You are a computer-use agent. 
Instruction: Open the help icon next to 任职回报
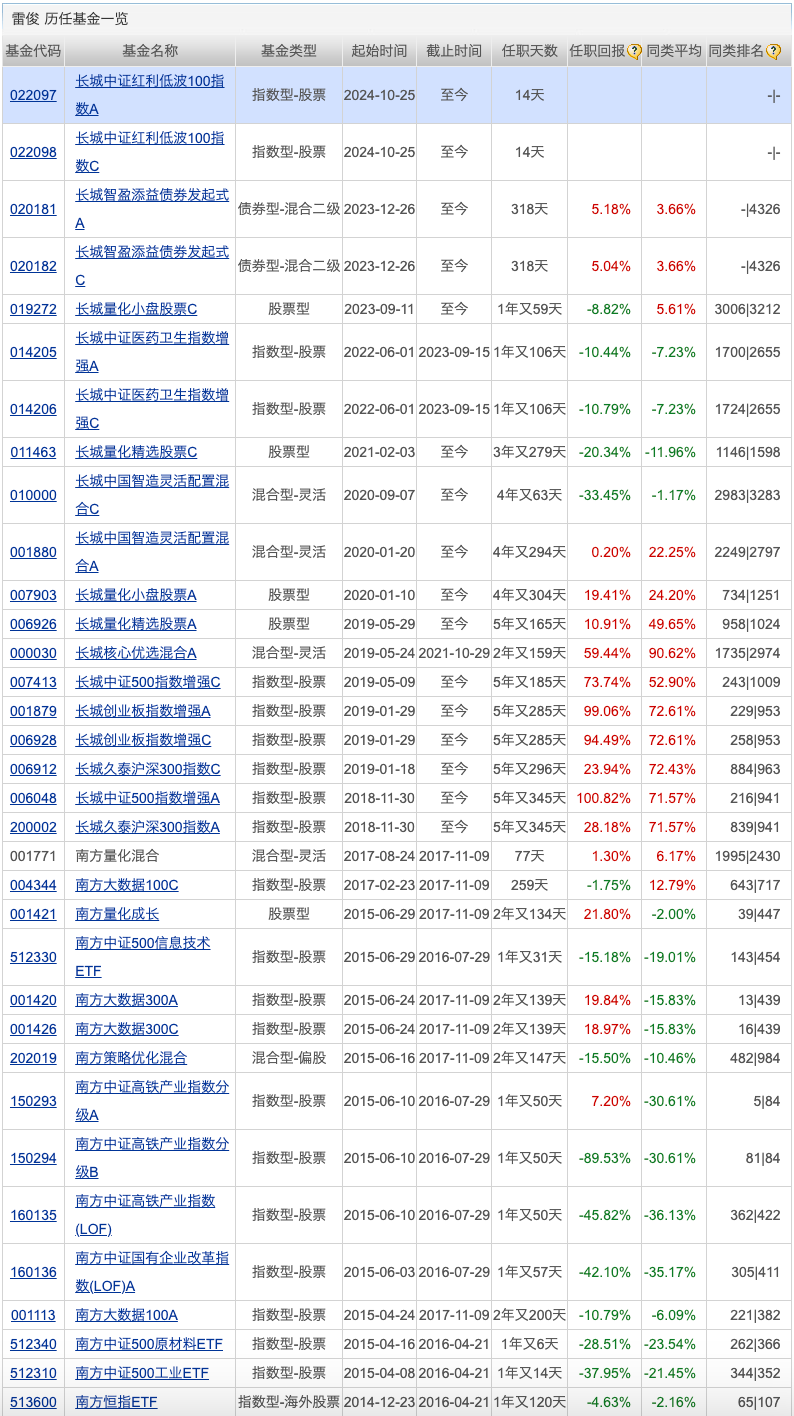pyautogui.click(x=634, y=51)
